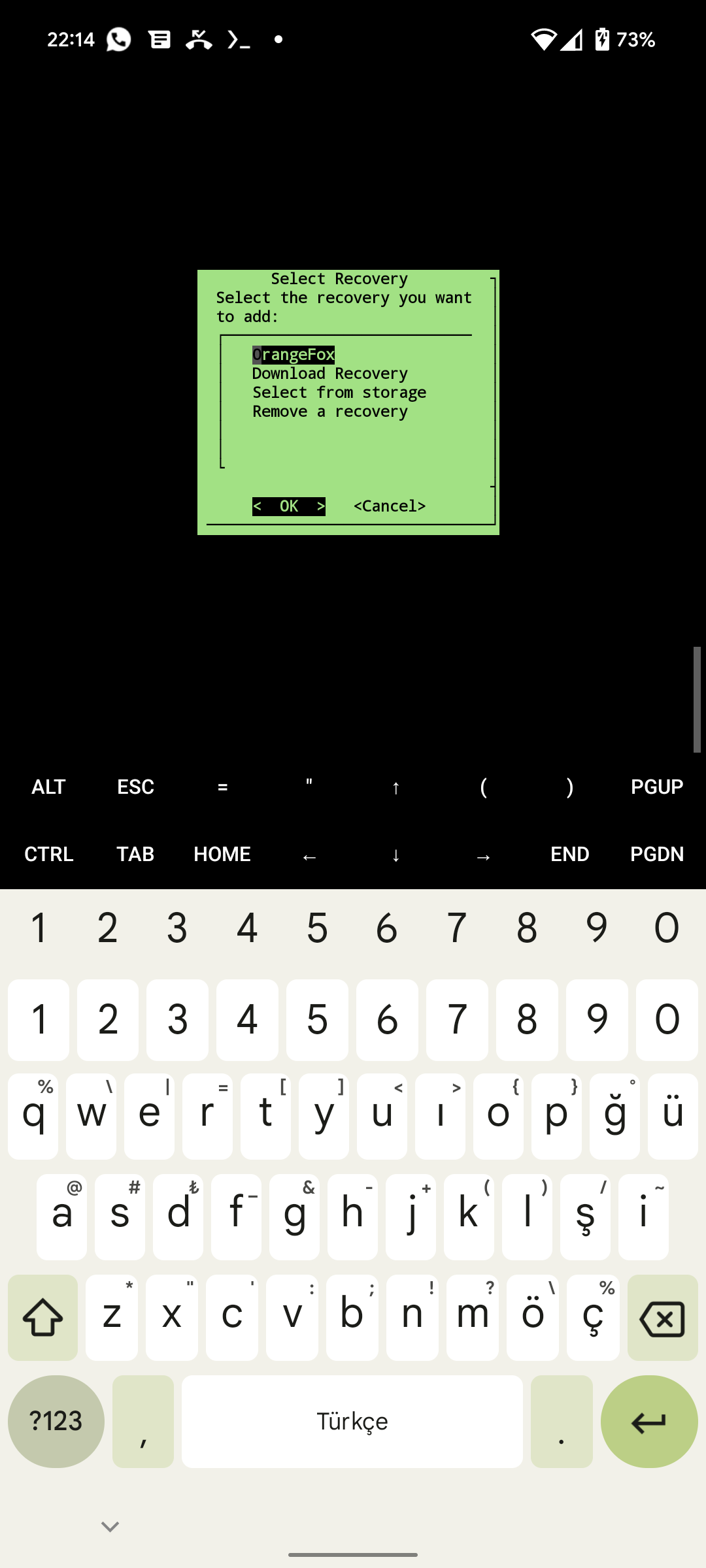Move selection down with down arrow key

pos(395,855)
